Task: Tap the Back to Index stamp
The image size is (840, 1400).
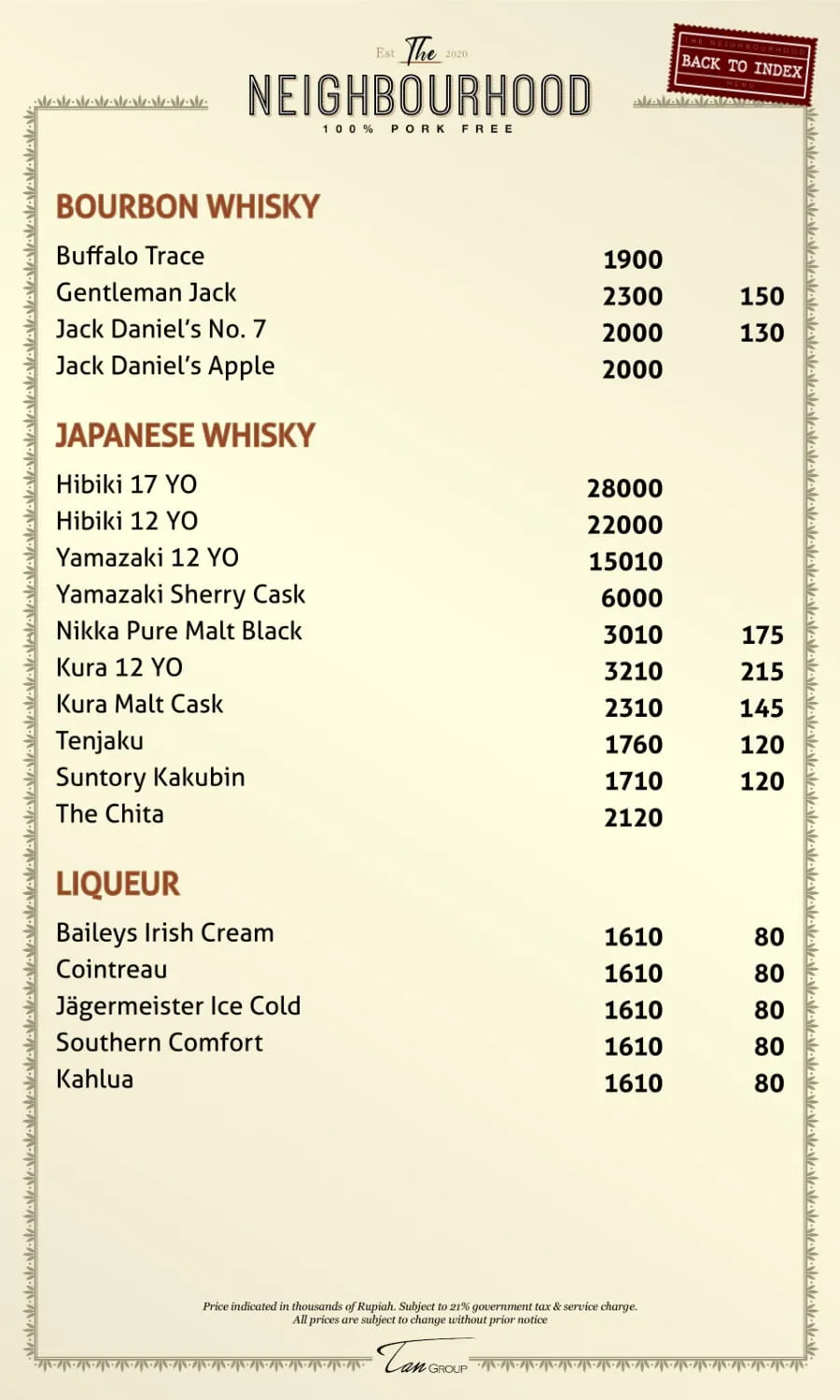Action: 742,65
